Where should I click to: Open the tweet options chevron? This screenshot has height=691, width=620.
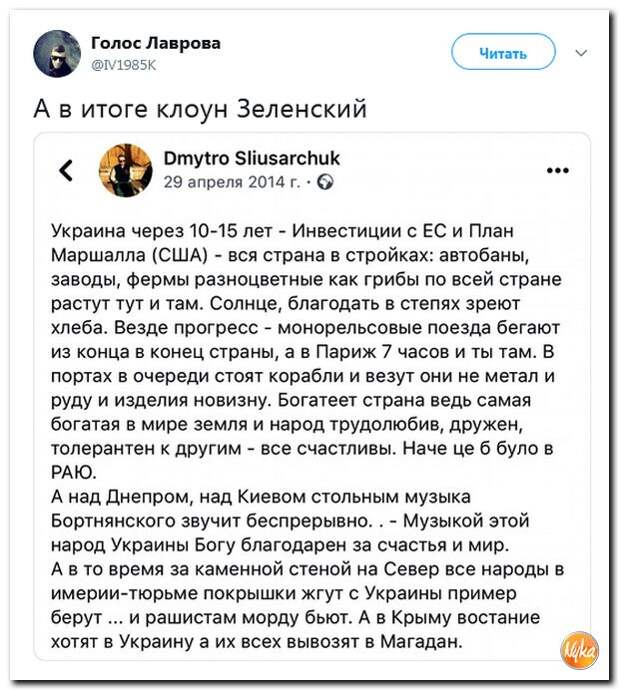coord(582,52)
